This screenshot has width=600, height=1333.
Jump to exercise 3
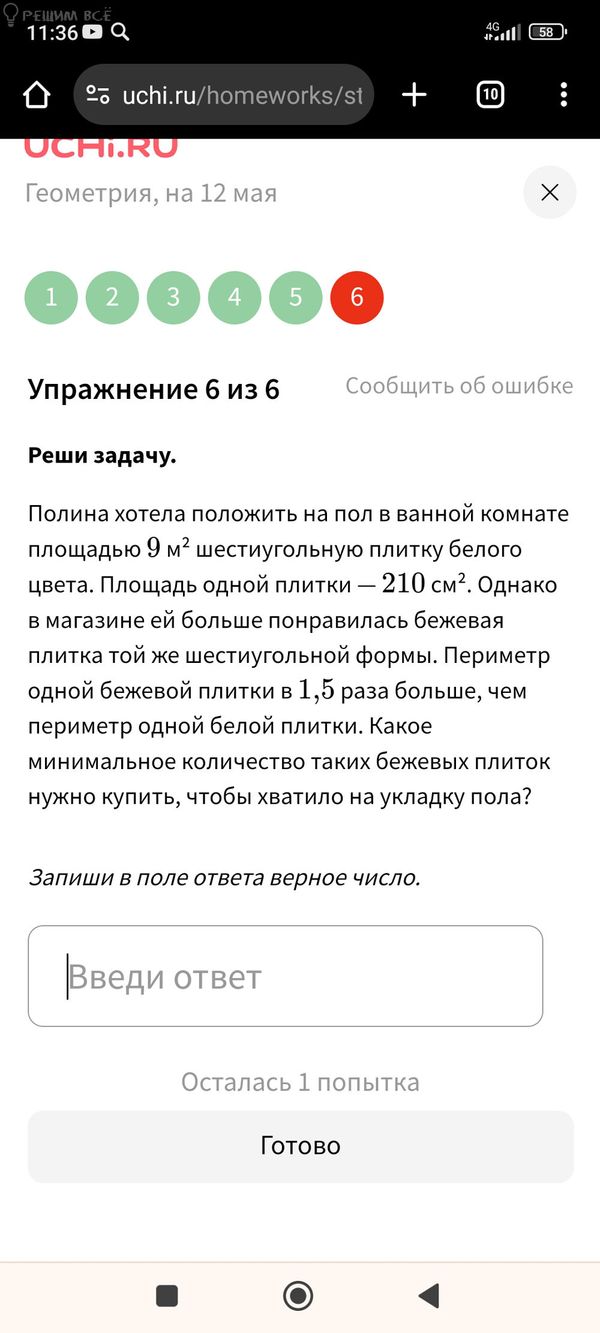point(173,298)
